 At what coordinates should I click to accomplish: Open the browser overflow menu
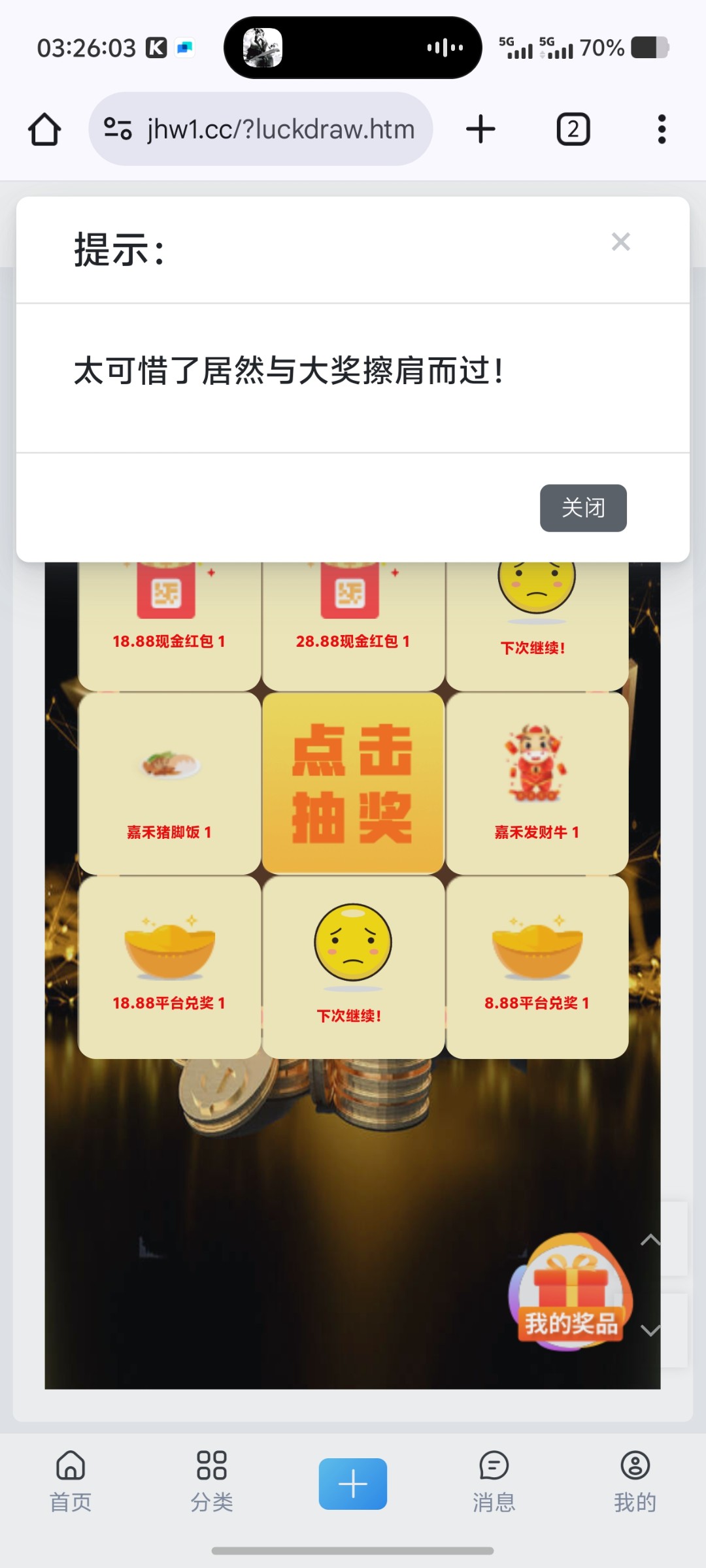[x=662, y=129]
